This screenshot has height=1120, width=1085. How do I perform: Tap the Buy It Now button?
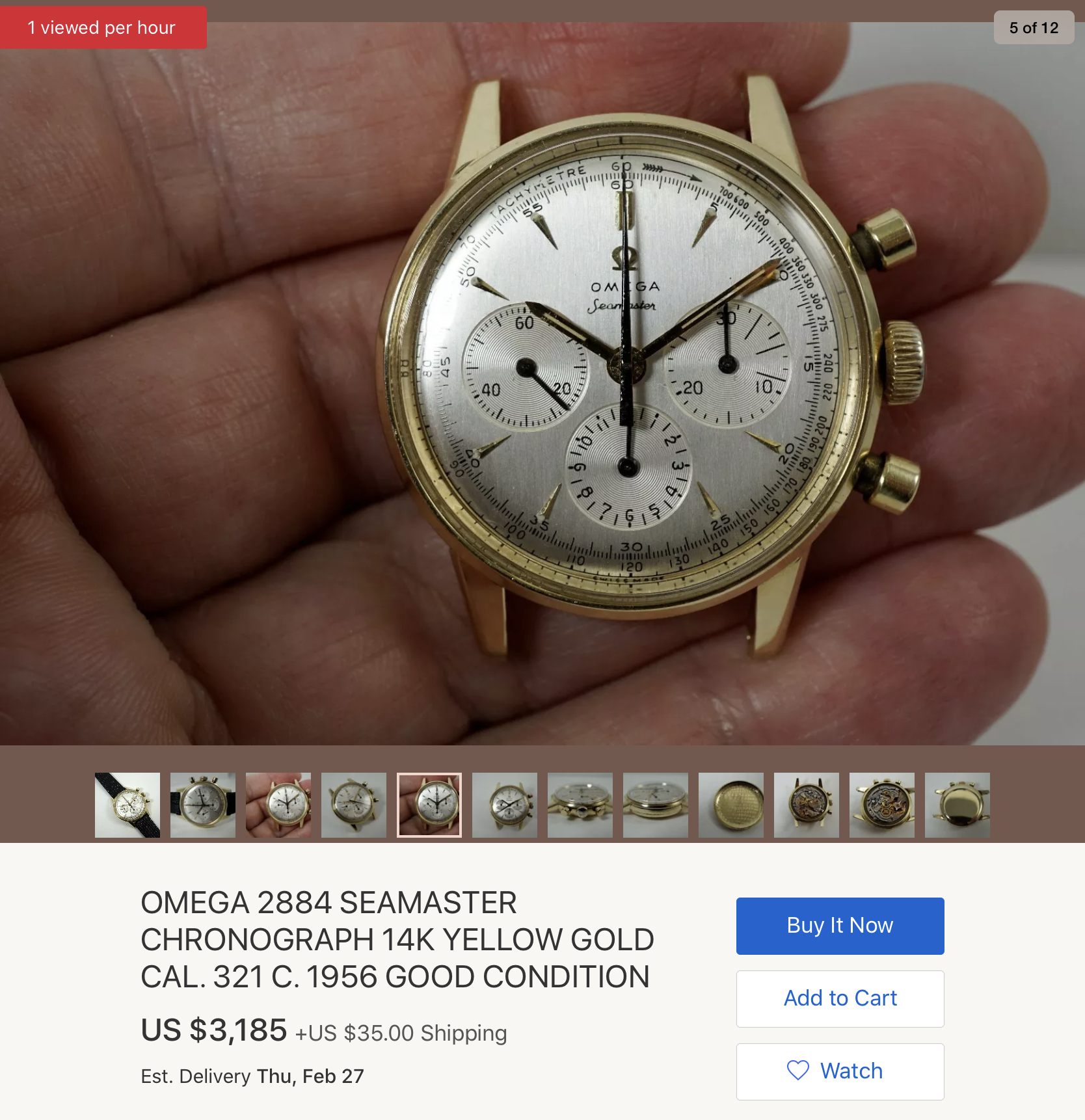(840, 926)
